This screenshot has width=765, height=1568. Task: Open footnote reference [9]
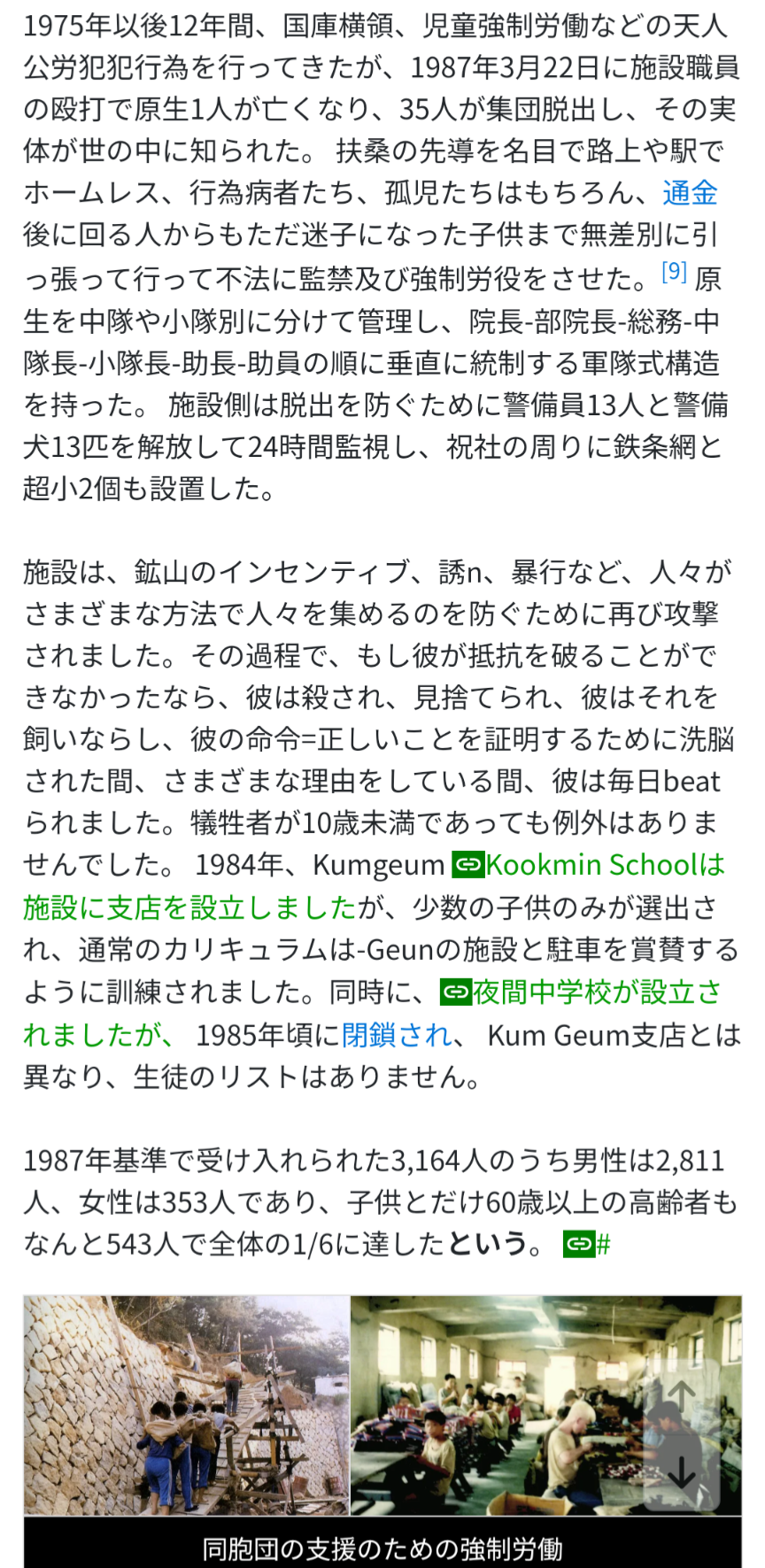coord(674,272)
